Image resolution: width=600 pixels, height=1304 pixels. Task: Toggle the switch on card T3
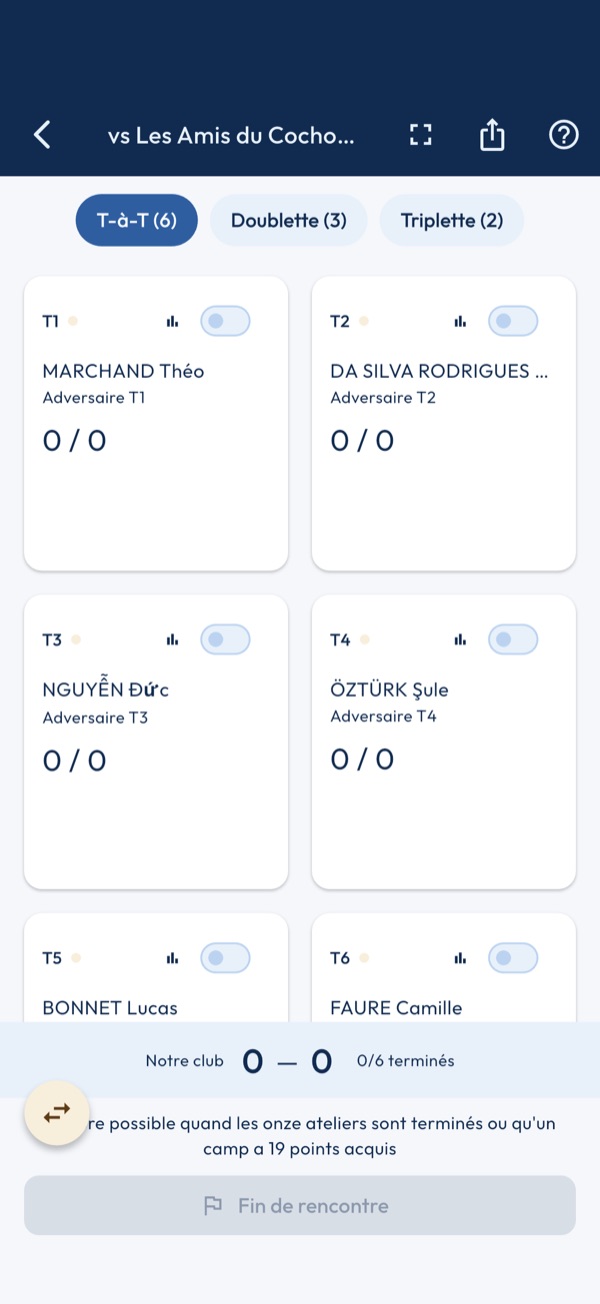pyautogui.click(x=225, y=639)
